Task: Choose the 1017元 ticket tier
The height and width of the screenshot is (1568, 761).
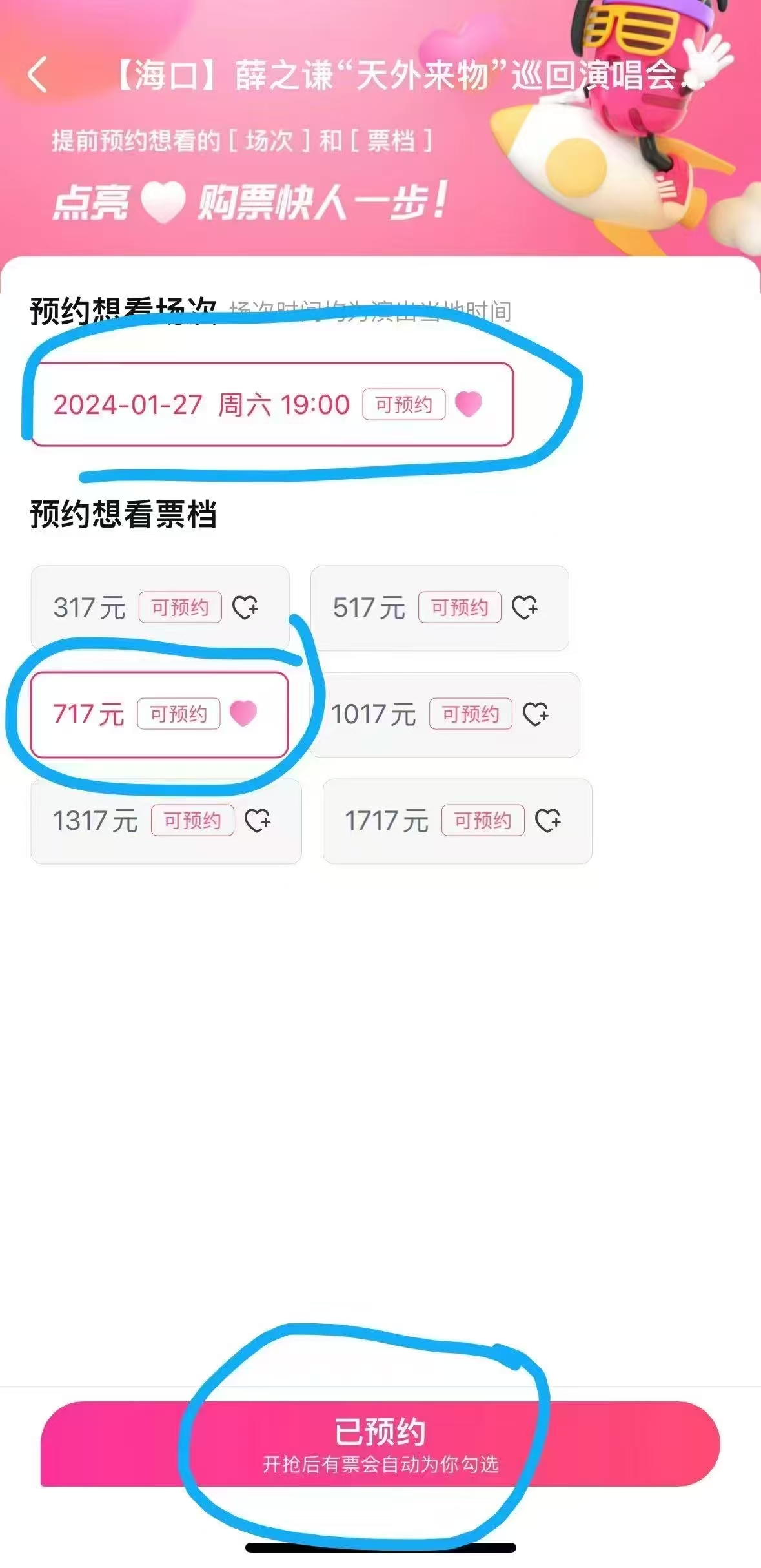Action: point(445,714)
